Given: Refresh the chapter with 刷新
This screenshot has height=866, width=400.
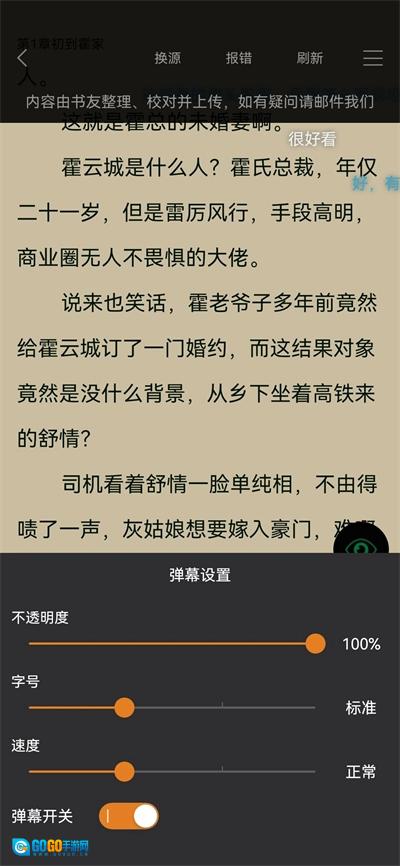Looking at the screenshot, I should coord(309,58).
